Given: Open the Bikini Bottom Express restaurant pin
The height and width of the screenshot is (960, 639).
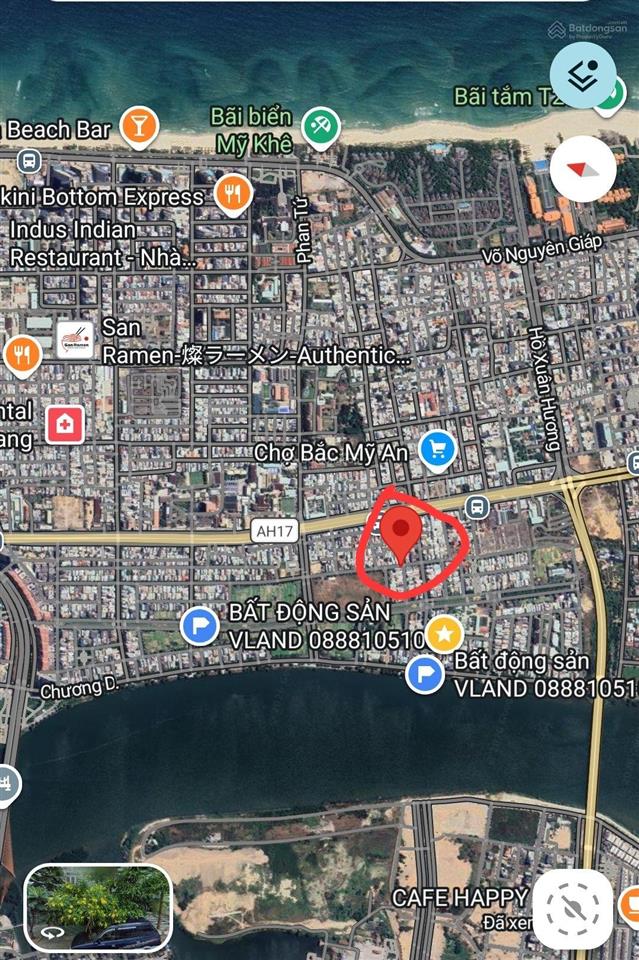Looking at the screenshot, I should [232, 194].
